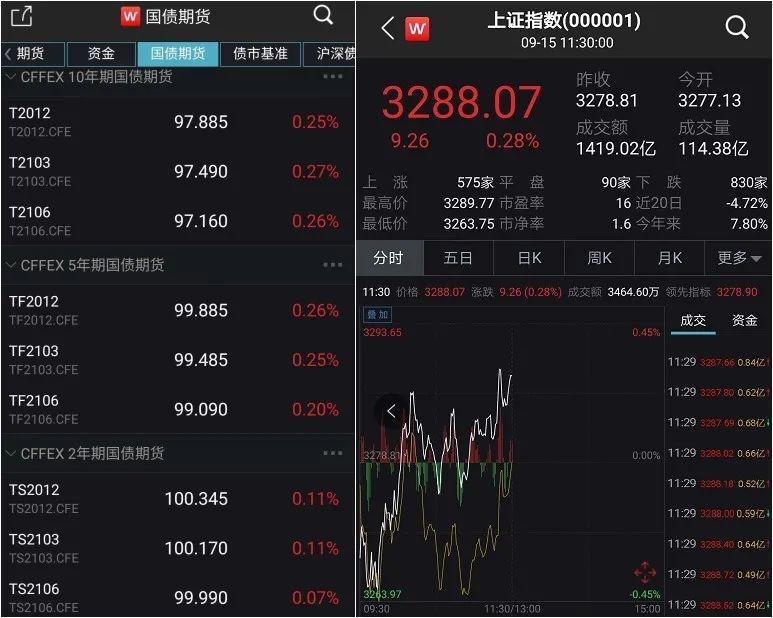The width and height of the screenshot is (773, 618).
Task: Switch chart to 月K view
Action: (669, 258)
